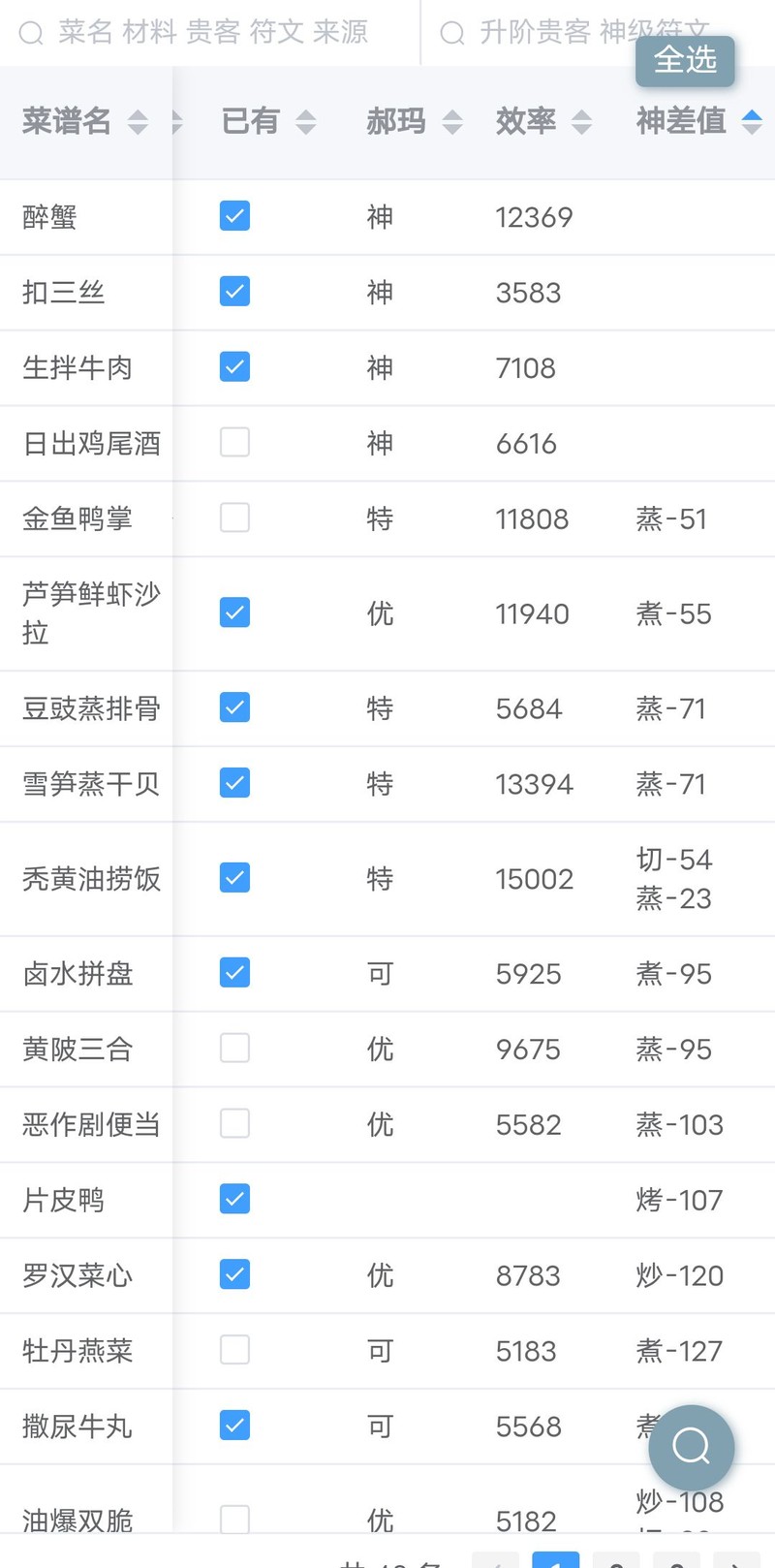Check the 牡丹燕菜 checkbox

(x=234, y=1350)
